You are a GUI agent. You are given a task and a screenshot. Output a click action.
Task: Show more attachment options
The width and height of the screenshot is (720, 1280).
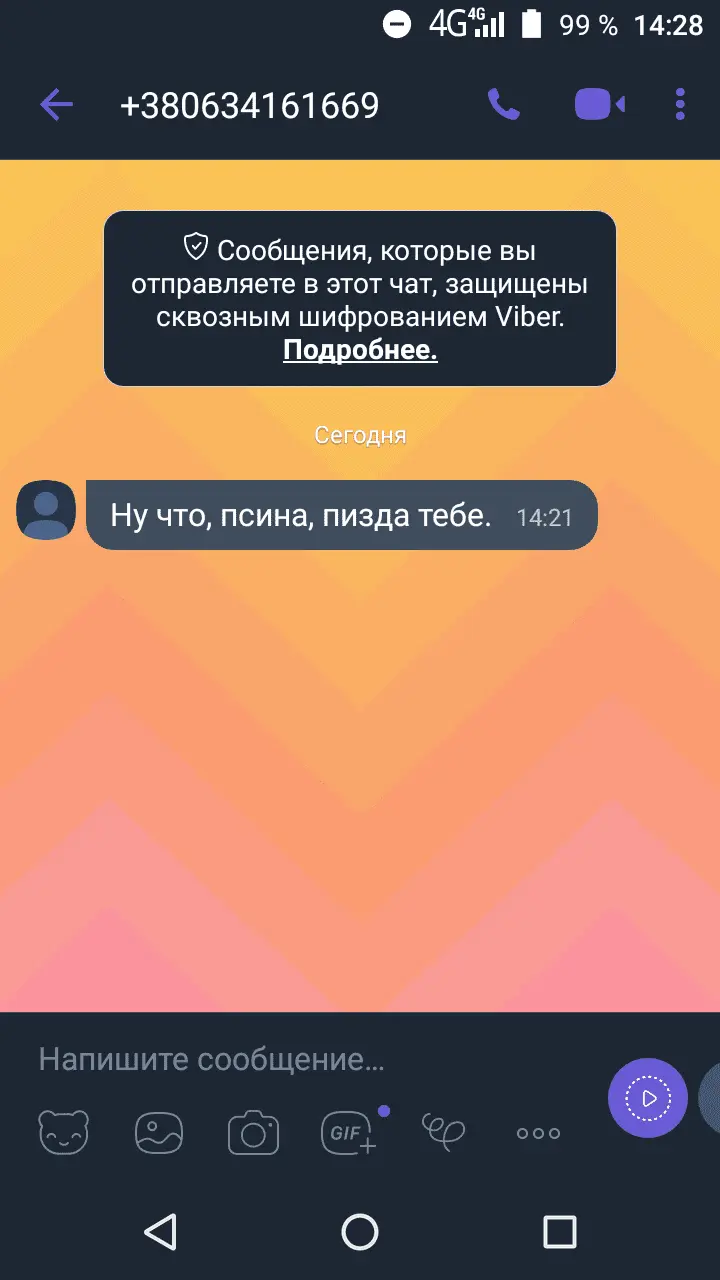coord(538,1133)
